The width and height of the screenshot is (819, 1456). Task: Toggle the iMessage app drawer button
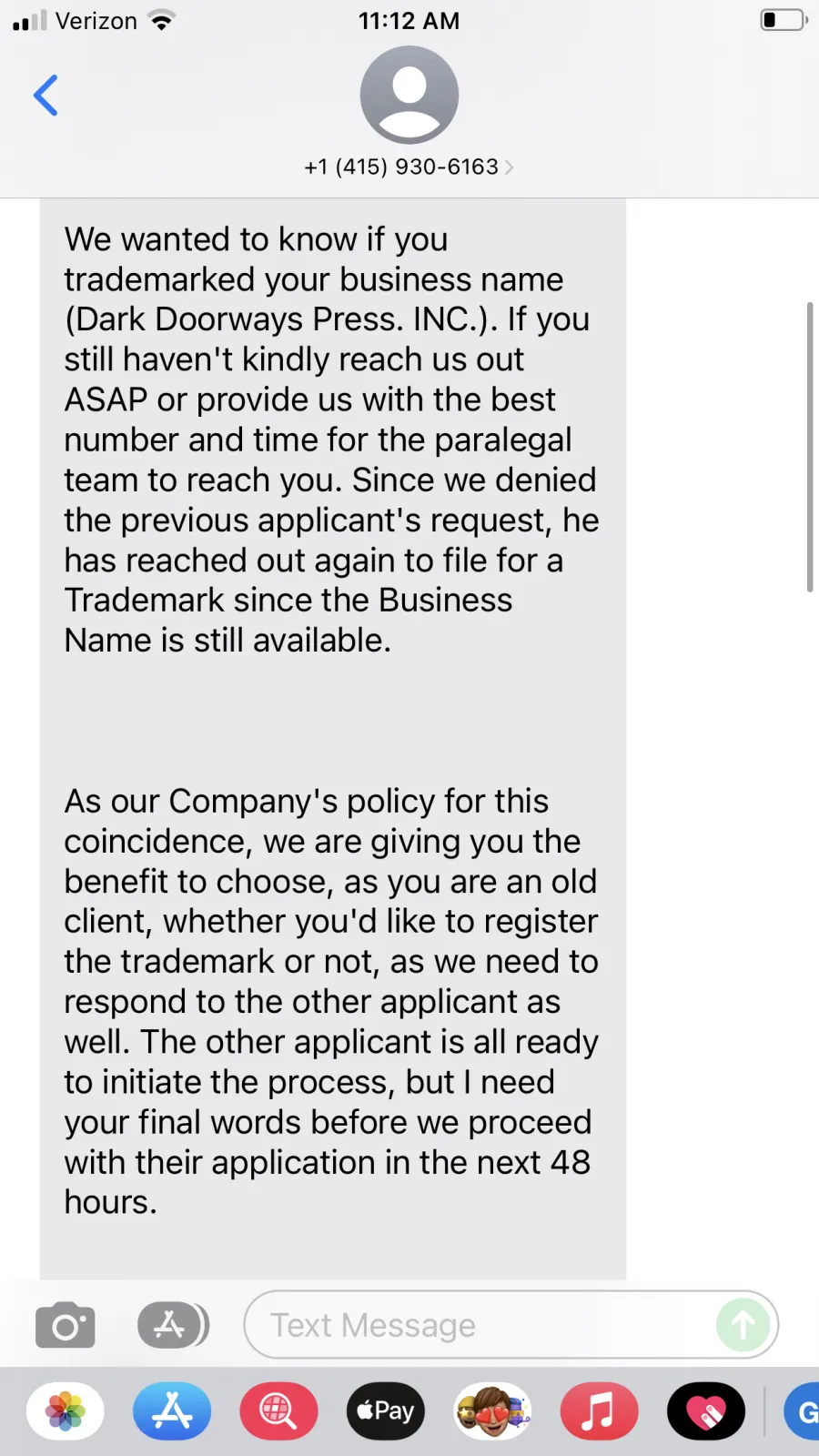point(173,1325)
